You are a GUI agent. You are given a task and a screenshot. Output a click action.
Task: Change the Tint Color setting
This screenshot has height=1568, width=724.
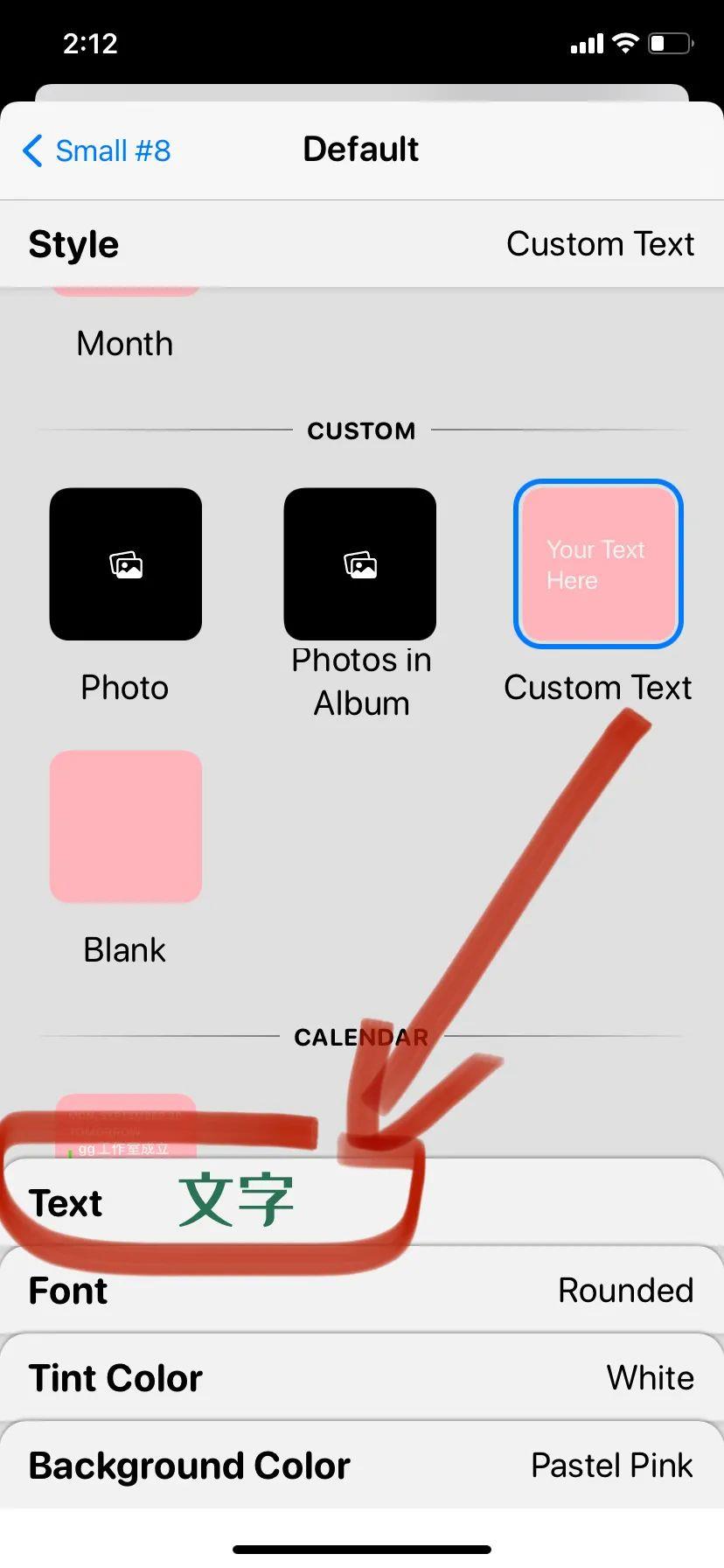coord(362,1377)
